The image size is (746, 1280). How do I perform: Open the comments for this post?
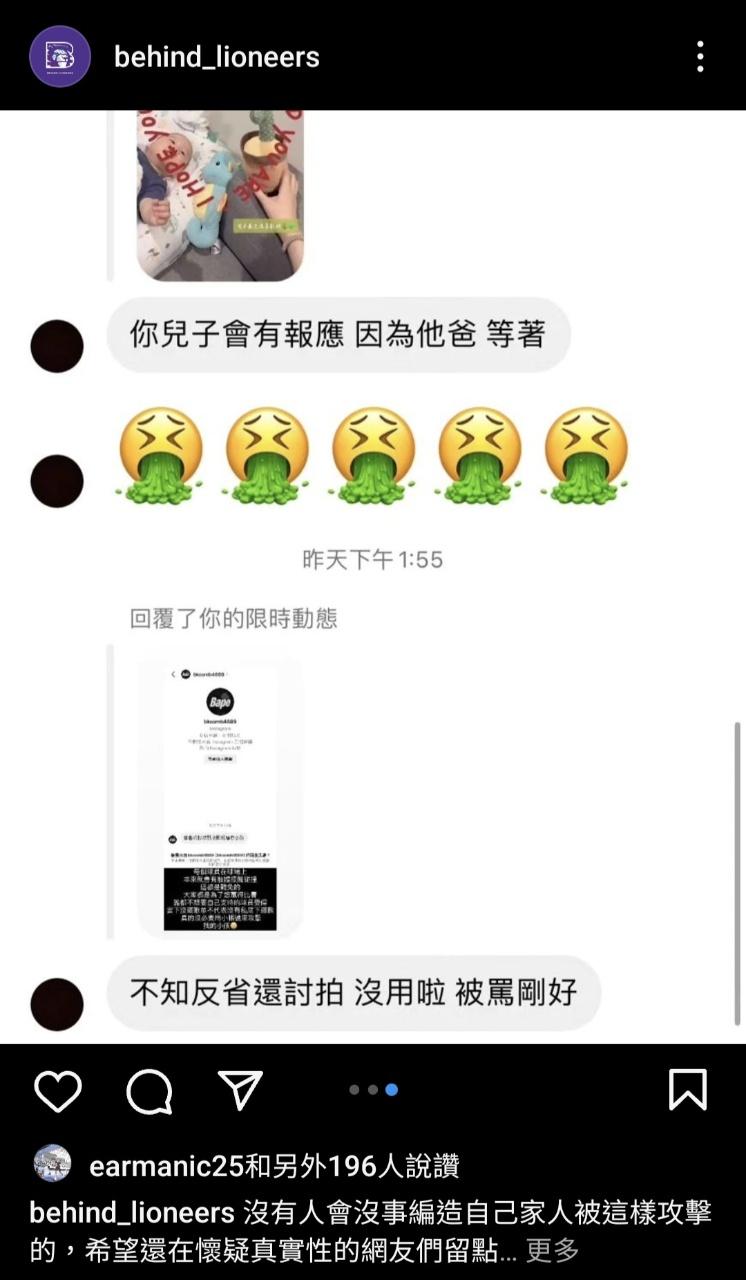149,1090
